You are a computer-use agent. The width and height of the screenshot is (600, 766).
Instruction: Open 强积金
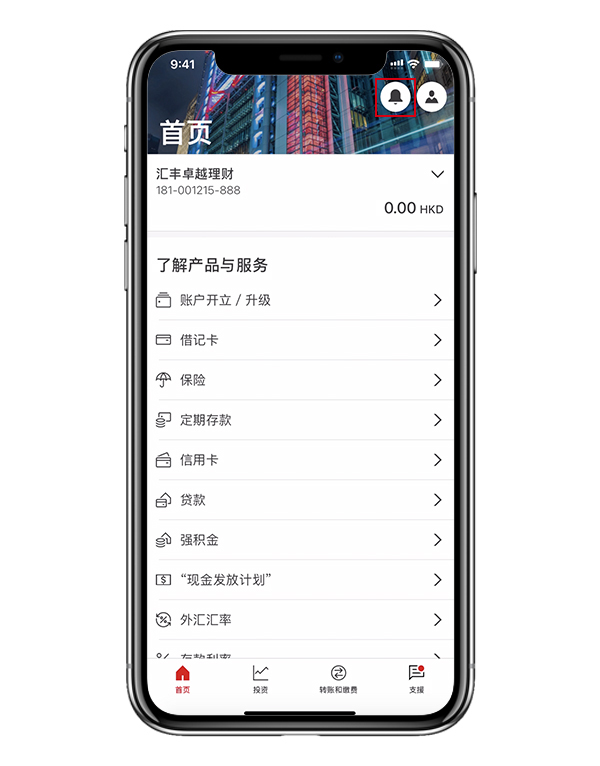[300, 540]
